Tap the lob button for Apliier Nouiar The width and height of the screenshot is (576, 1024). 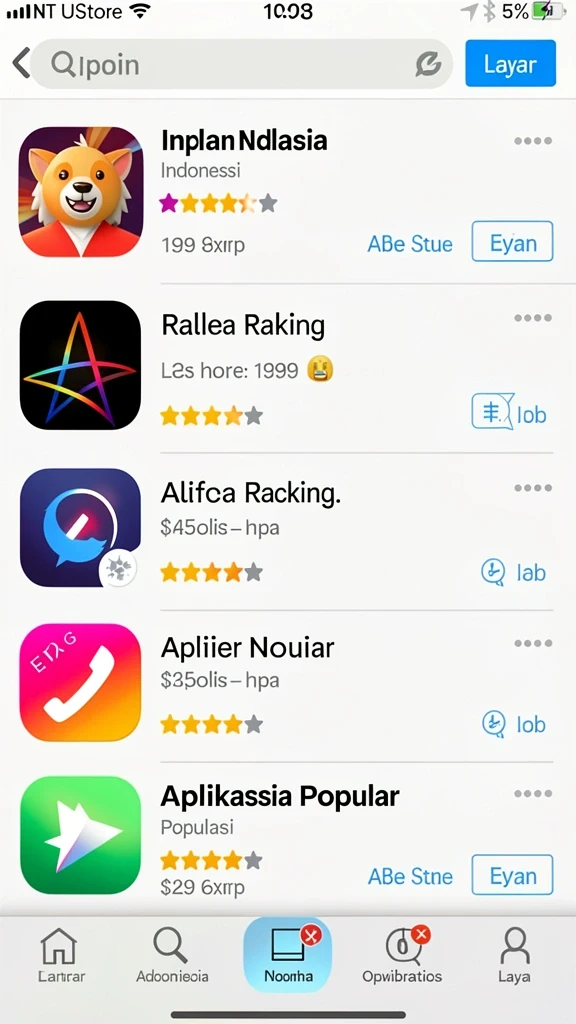514,724
